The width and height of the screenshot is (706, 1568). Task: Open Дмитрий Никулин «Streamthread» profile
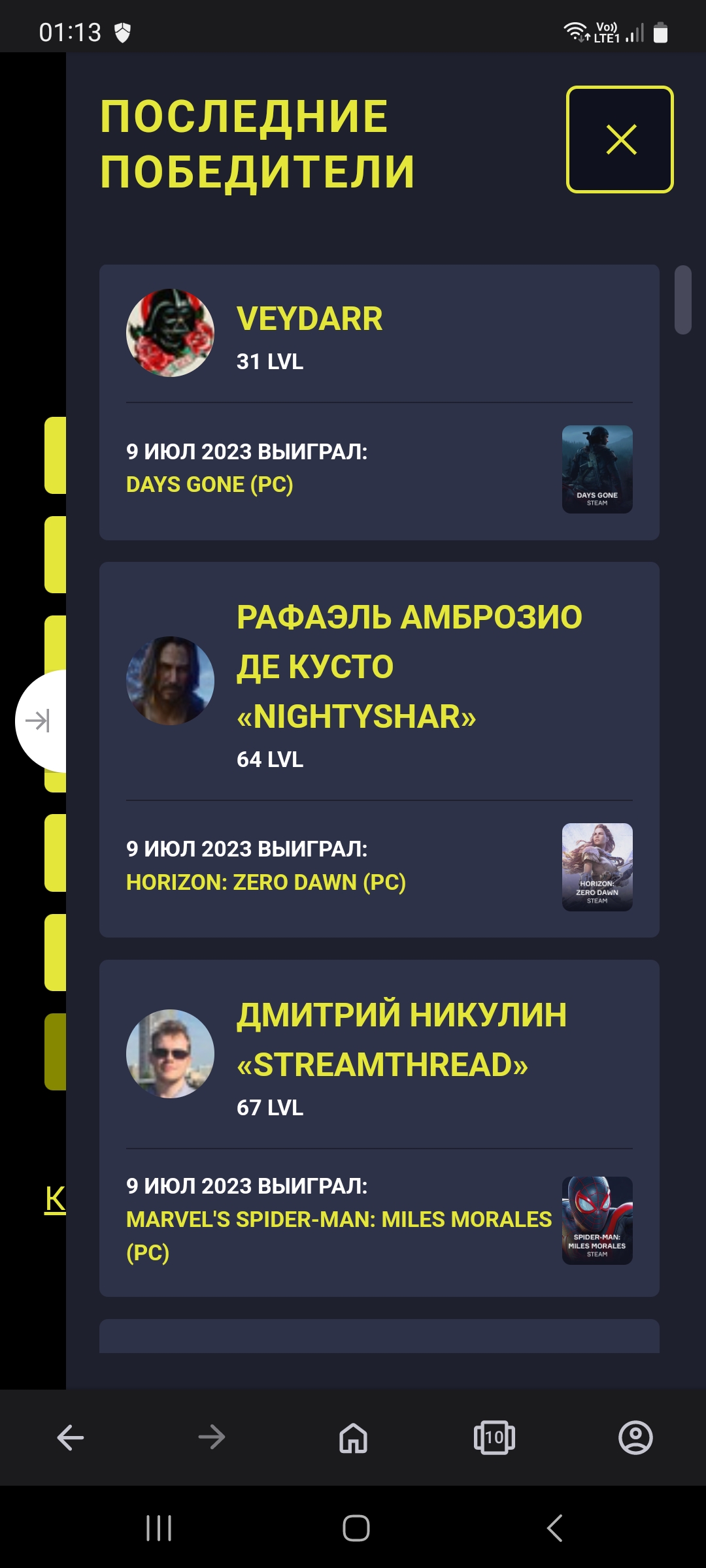[401, 1039]
